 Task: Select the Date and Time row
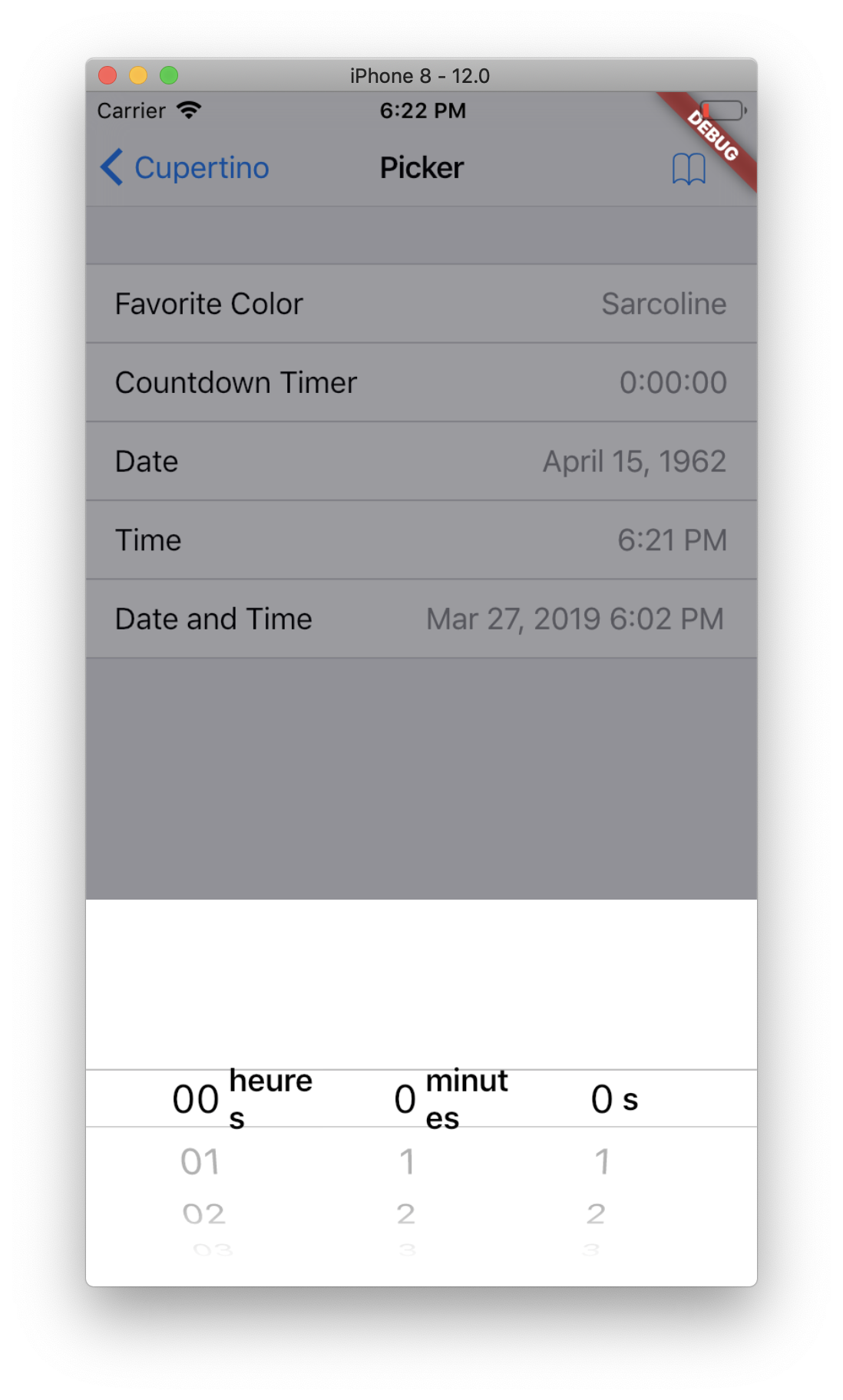421,618
